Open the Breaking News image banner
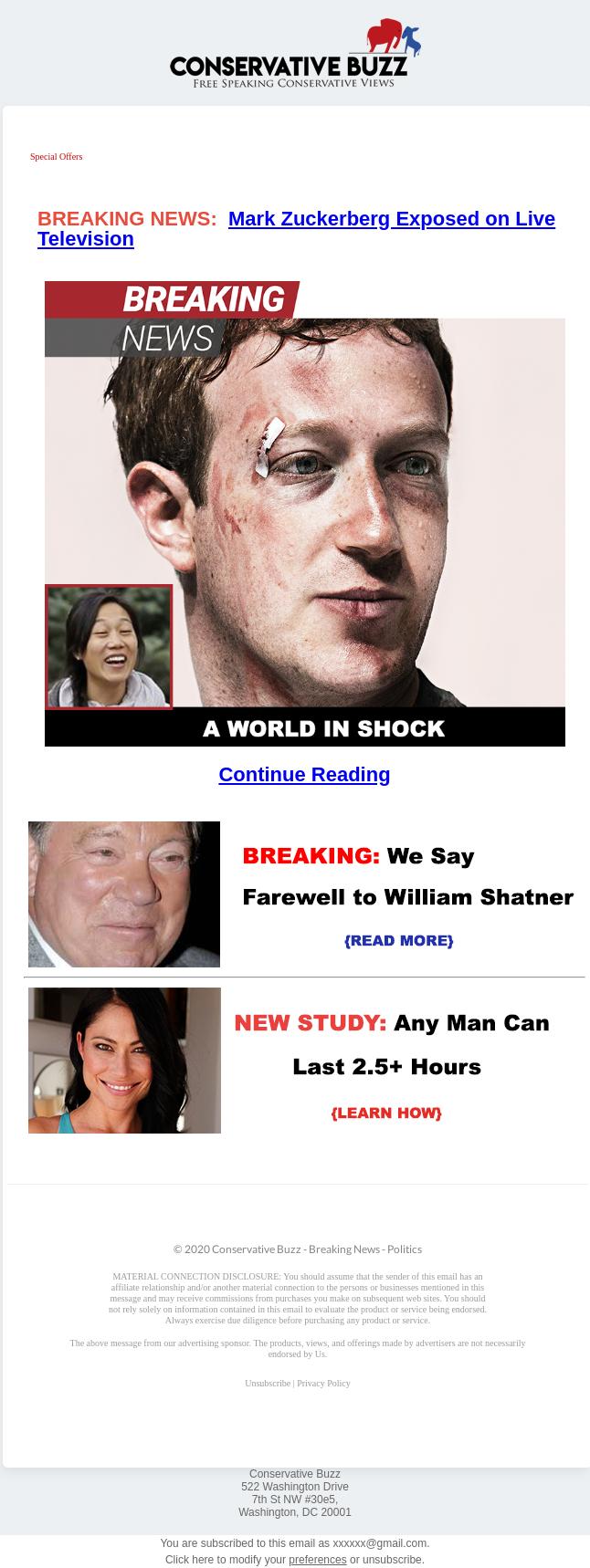The height and width of the screenshot is (1568, 590). tap(304, 513)
